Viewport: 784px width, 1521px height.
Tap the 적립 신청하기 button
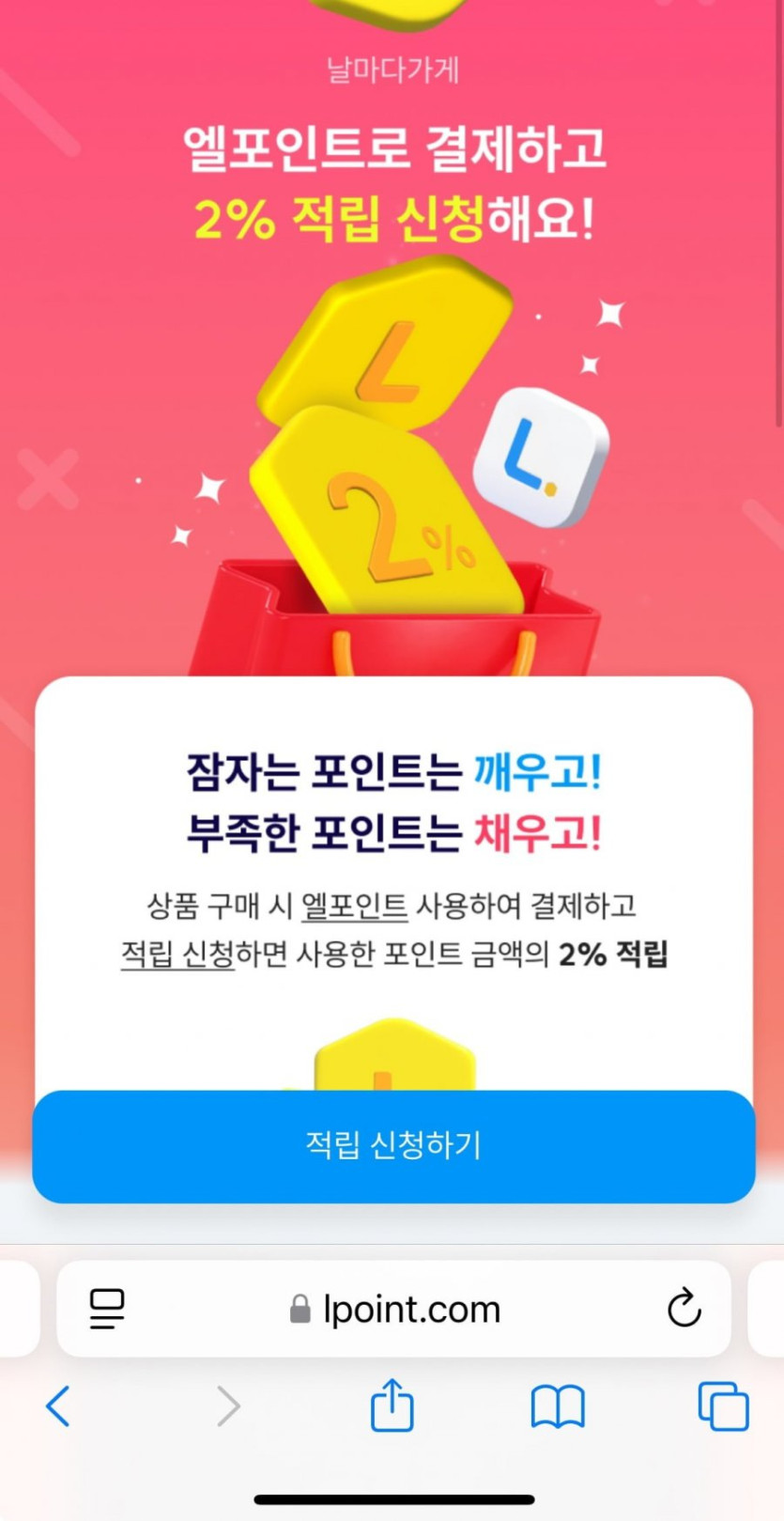[x=393, y=1146]
